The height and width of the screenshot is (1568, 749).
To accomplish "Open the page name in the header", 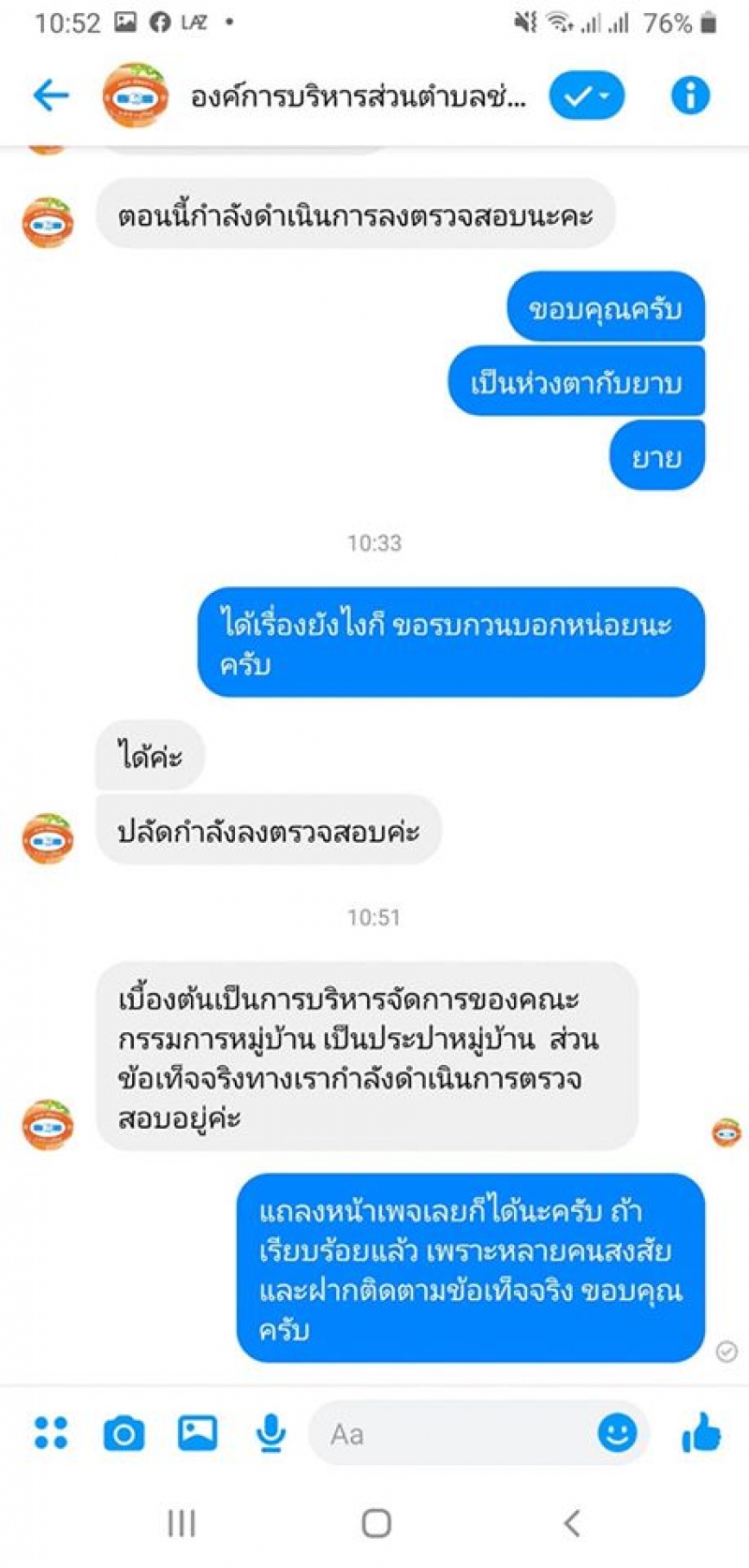I will (358, 96).
